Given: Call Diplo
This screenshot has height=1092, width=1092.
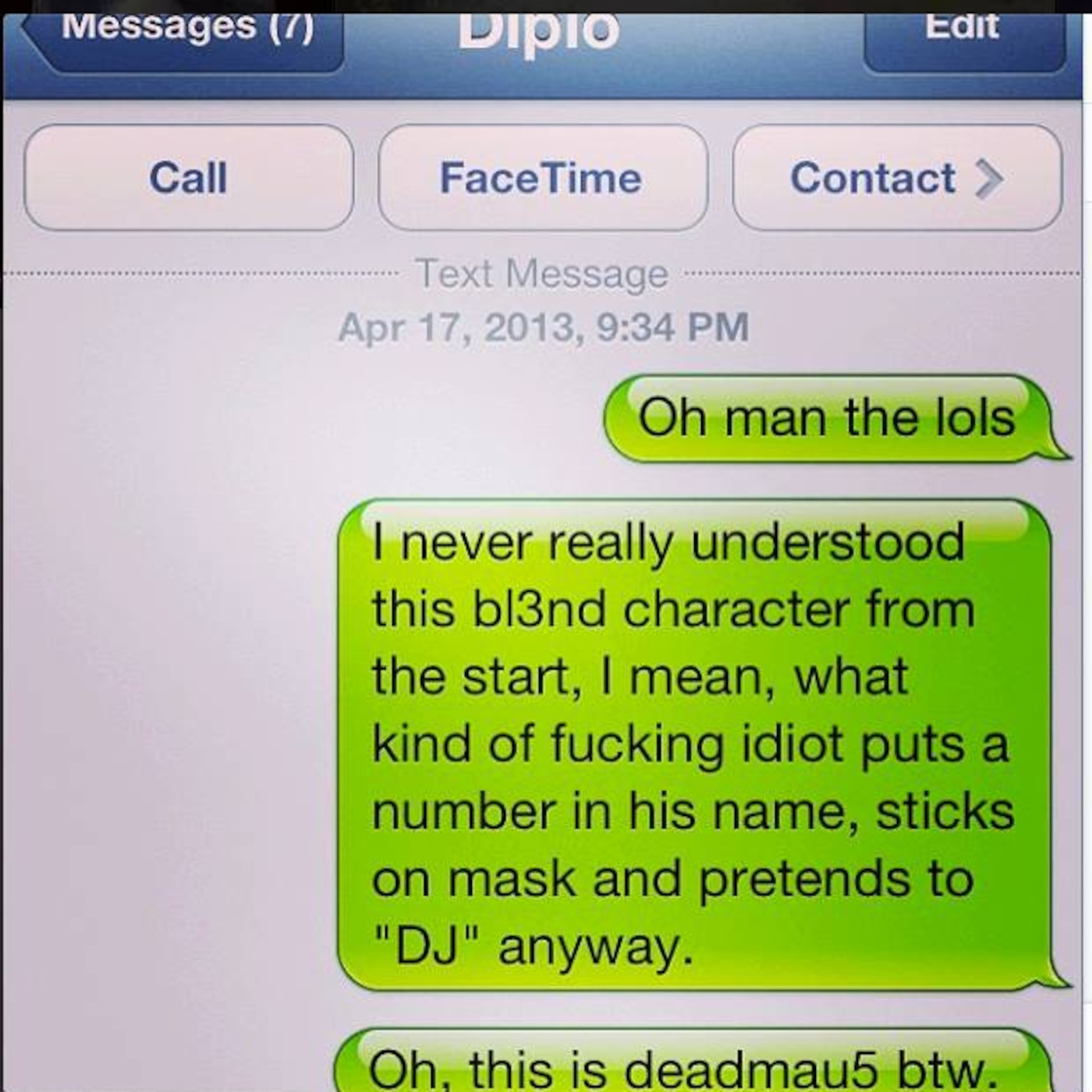Looking at the screenshot, I should click(189, 178).
